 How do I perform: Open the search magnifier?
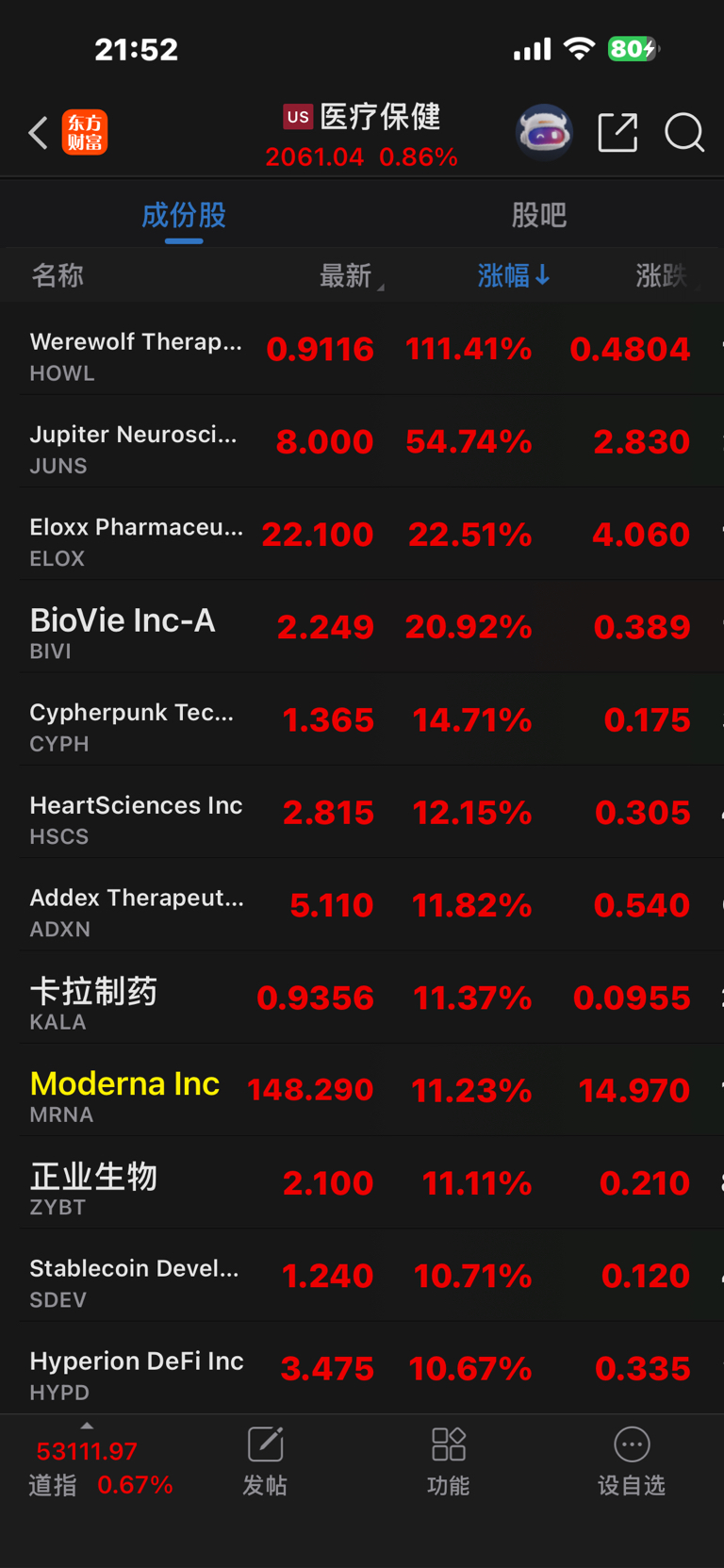tap(684, 132)
